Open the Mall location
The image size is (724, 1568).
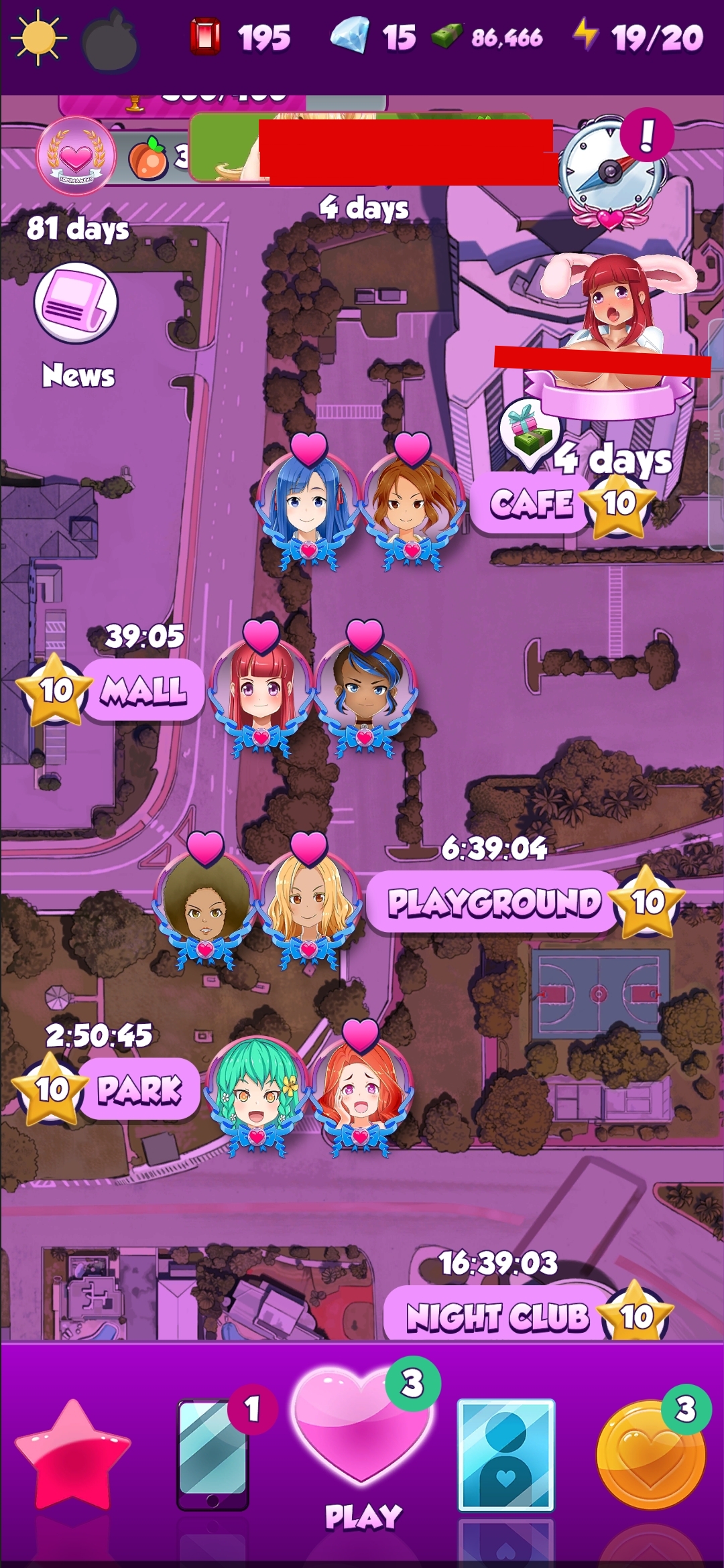(143, 690)
